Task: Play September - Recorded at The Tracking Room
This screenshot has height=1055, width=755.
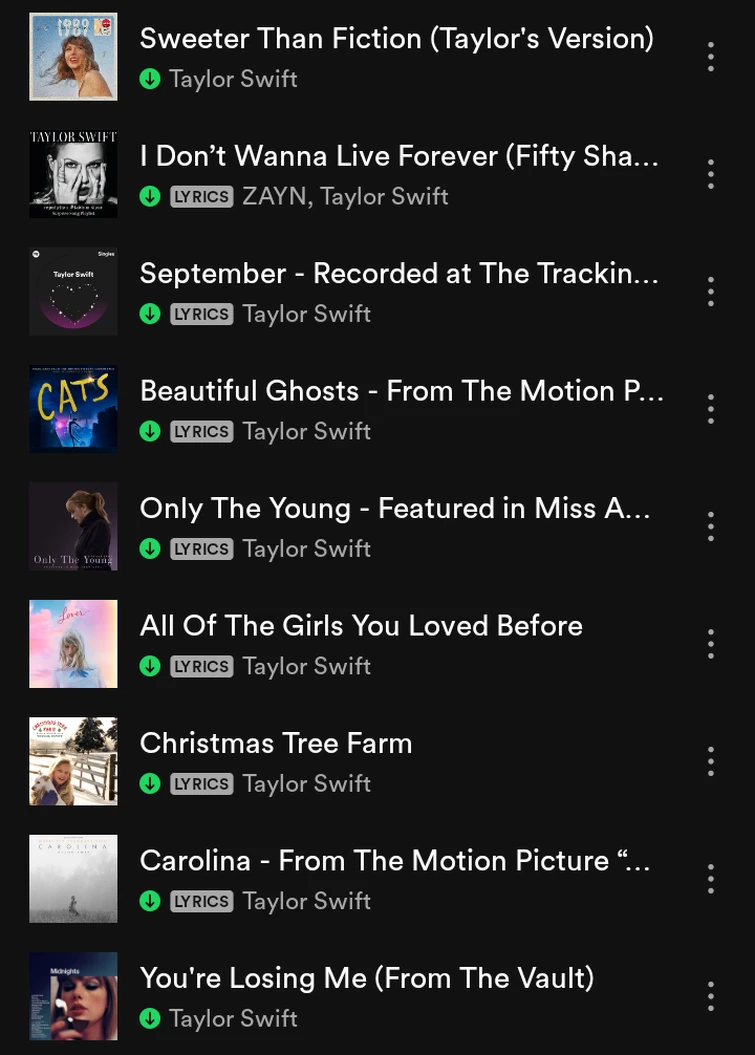Action: pos(398,274)
